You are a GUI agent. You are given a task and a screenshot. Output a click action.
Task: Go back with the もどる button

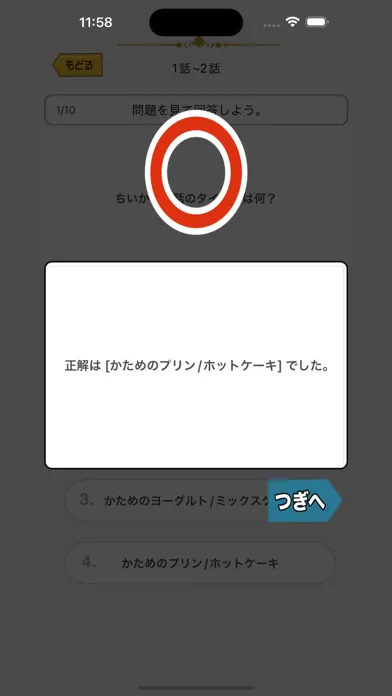coord(78,65)
